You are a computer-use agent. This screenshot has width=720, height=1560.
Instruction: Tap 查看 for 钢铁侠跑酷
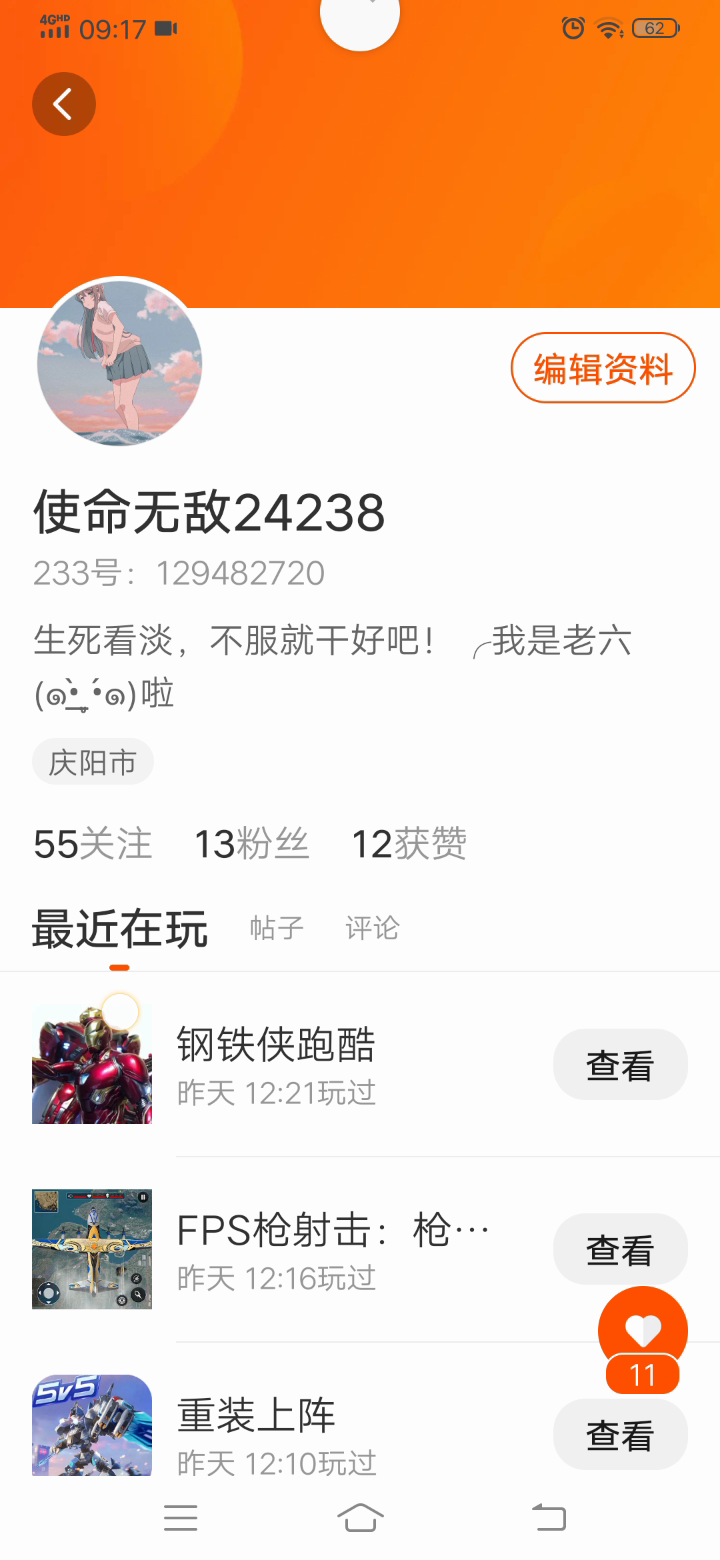tap(619, 1065)
